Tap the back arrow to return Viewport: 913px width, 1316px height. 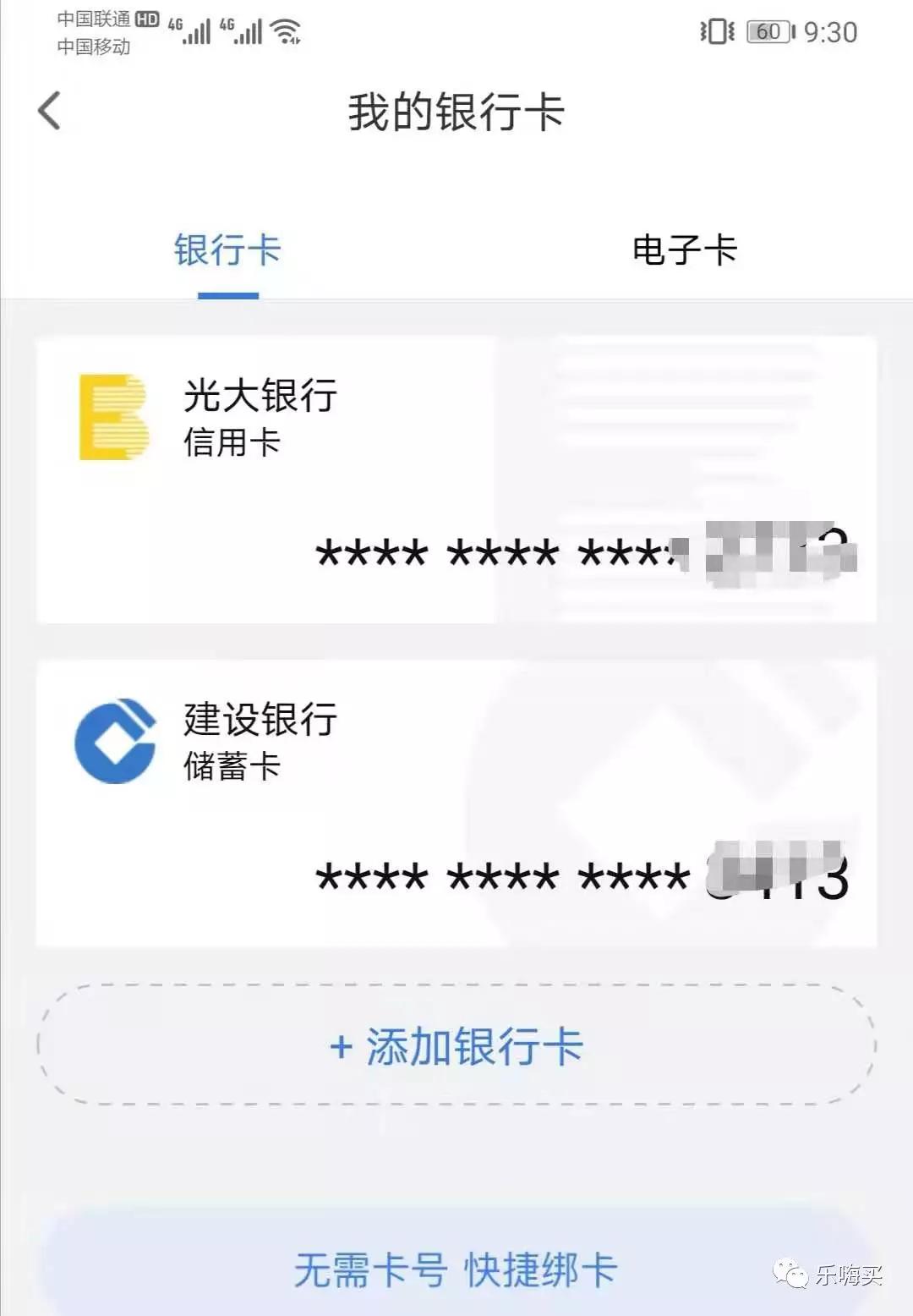pos(50,111)
